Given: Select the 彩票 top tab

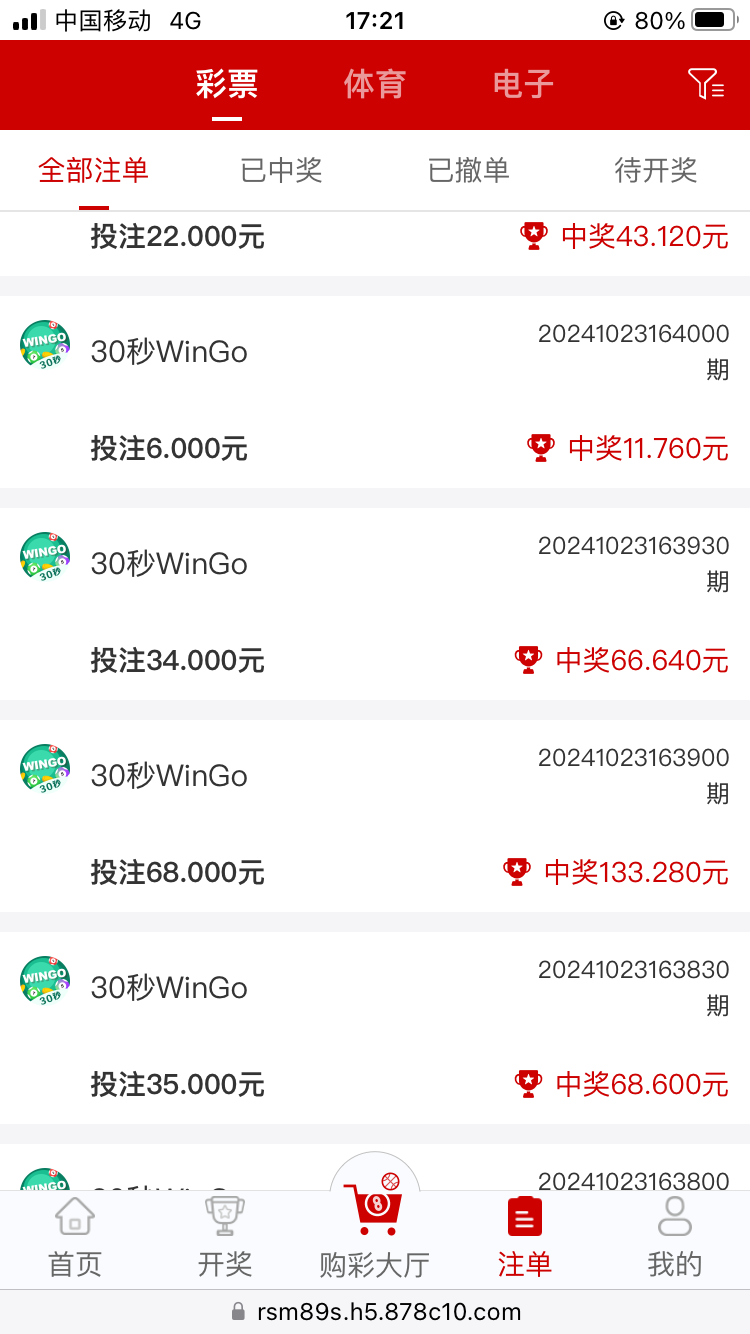Looking at the screenshot, I should point(227,85).
